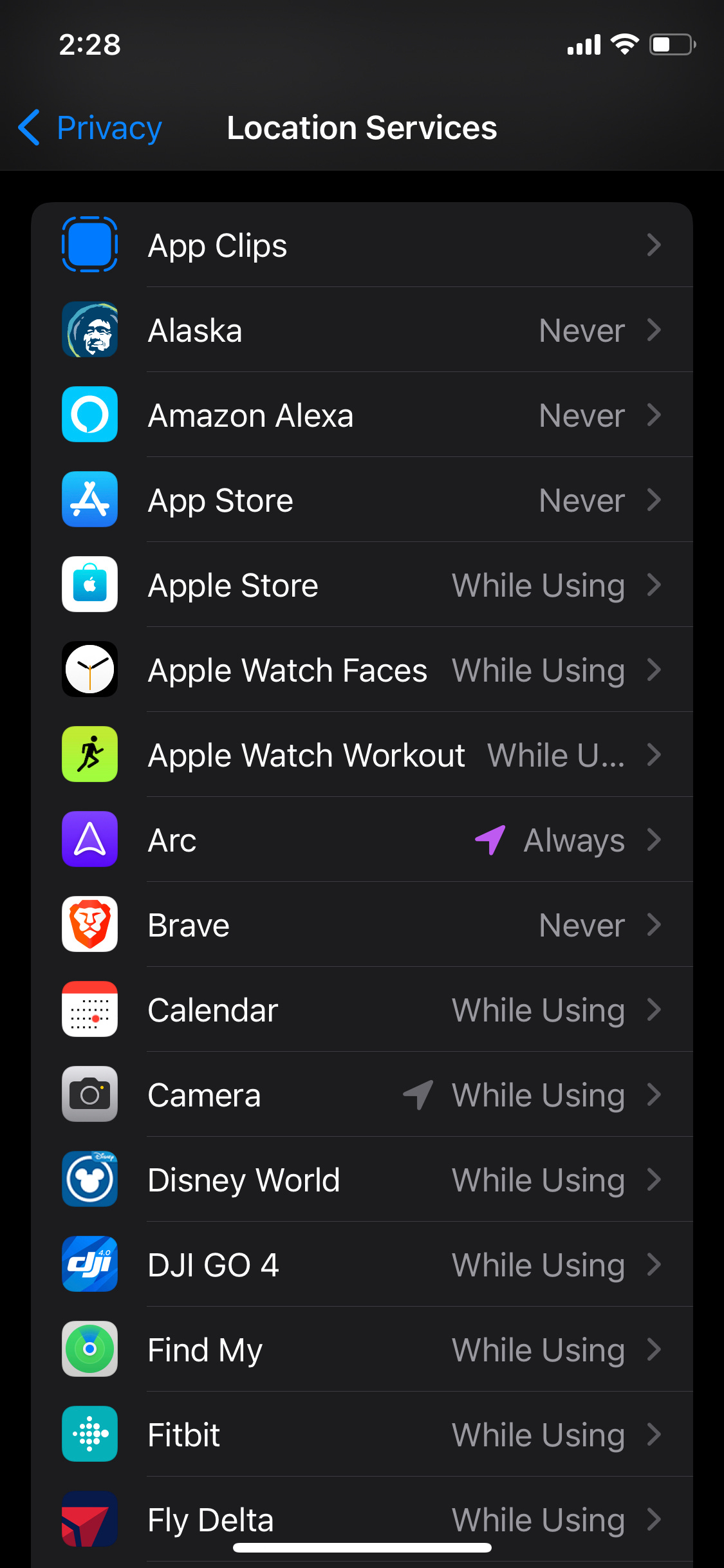Go back to Privacy settings
This screenshot has width=724, height=1568.
coord(90,127)
